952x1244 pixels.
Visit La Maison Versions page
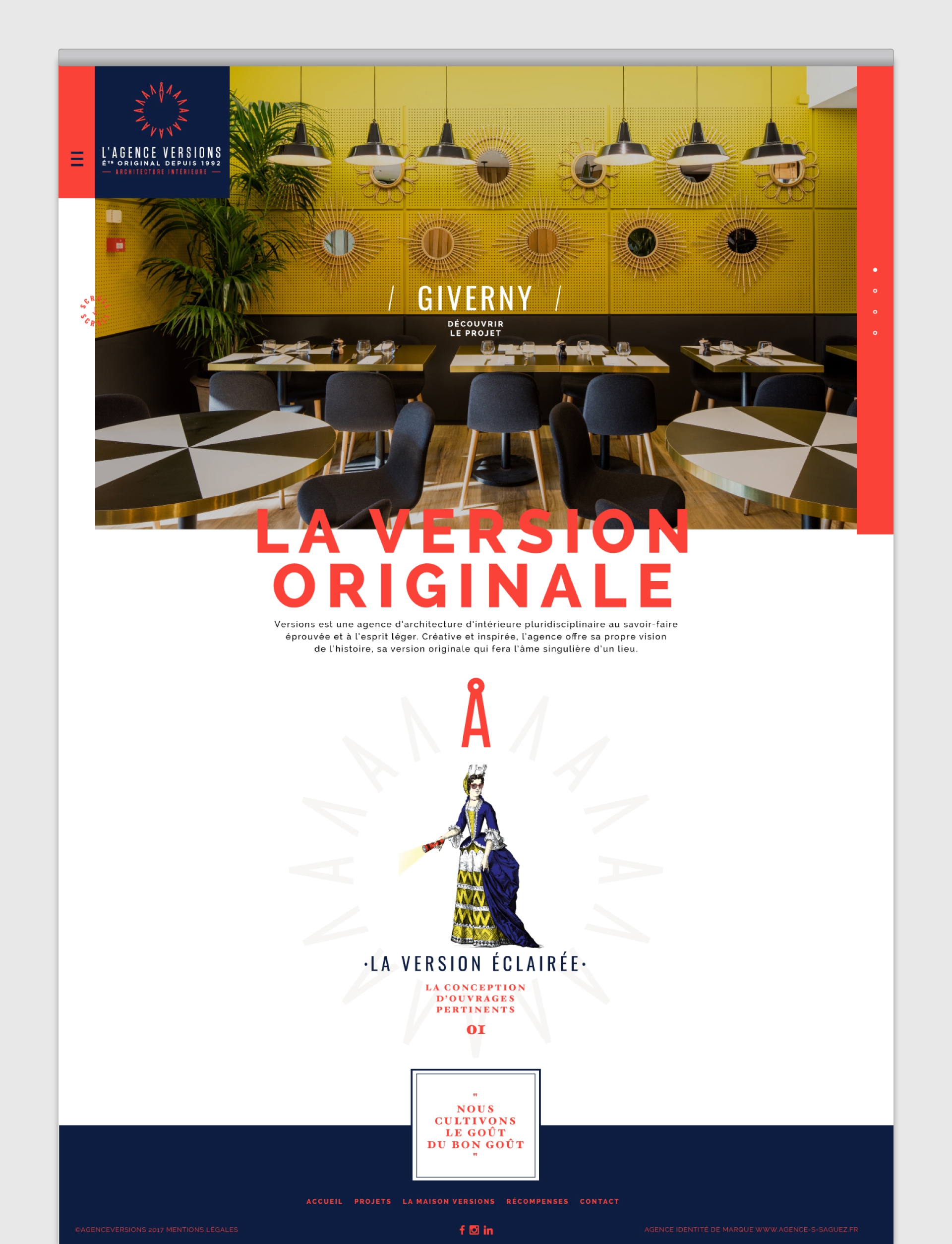pos(448,1201)
